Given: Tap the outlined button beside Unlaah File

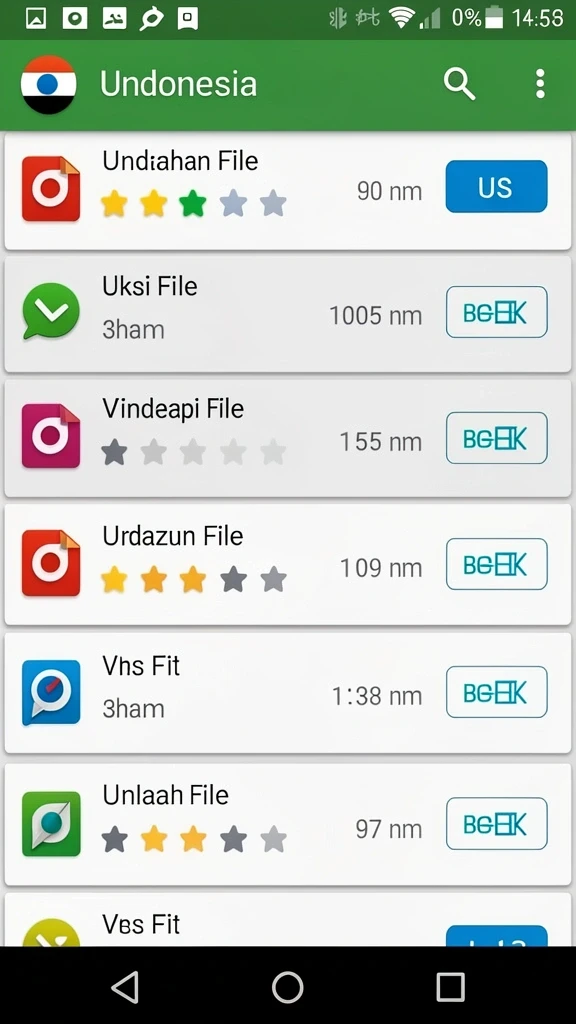Looking at the screenshot, I should (496, 824).
